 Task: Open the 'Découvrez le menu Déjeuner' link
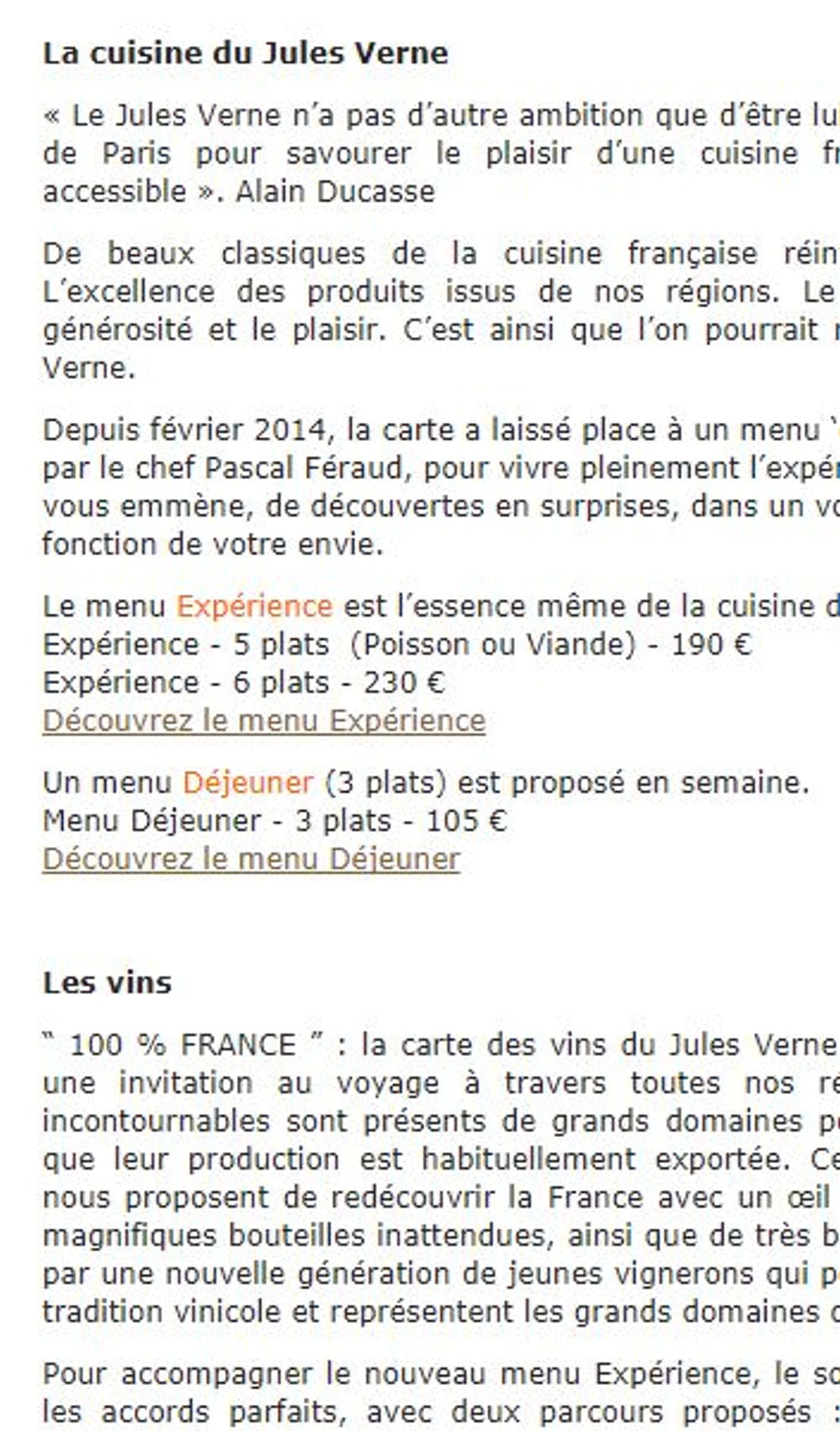tap(251, 859)
